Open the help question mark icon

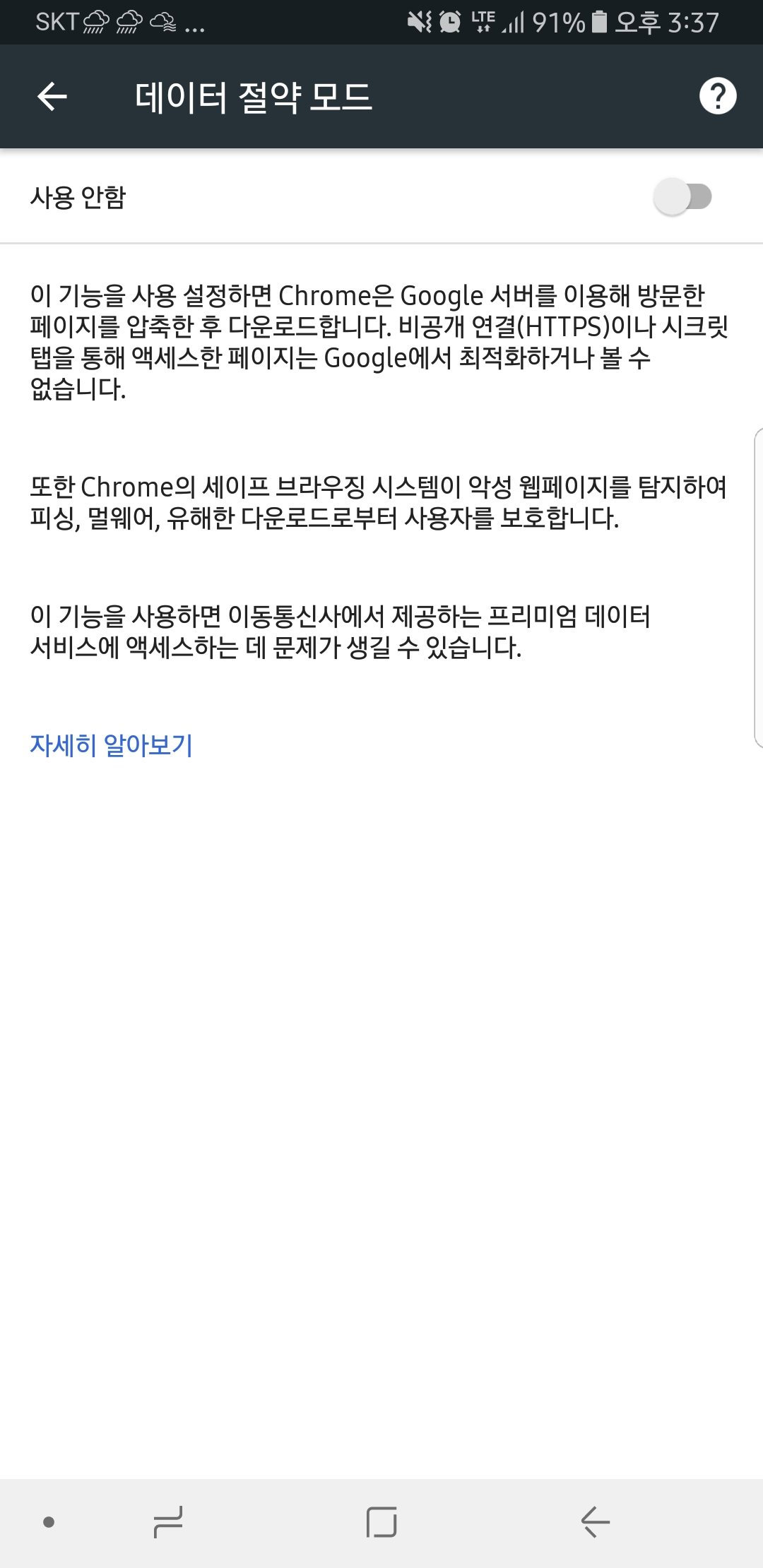[717, 97]
